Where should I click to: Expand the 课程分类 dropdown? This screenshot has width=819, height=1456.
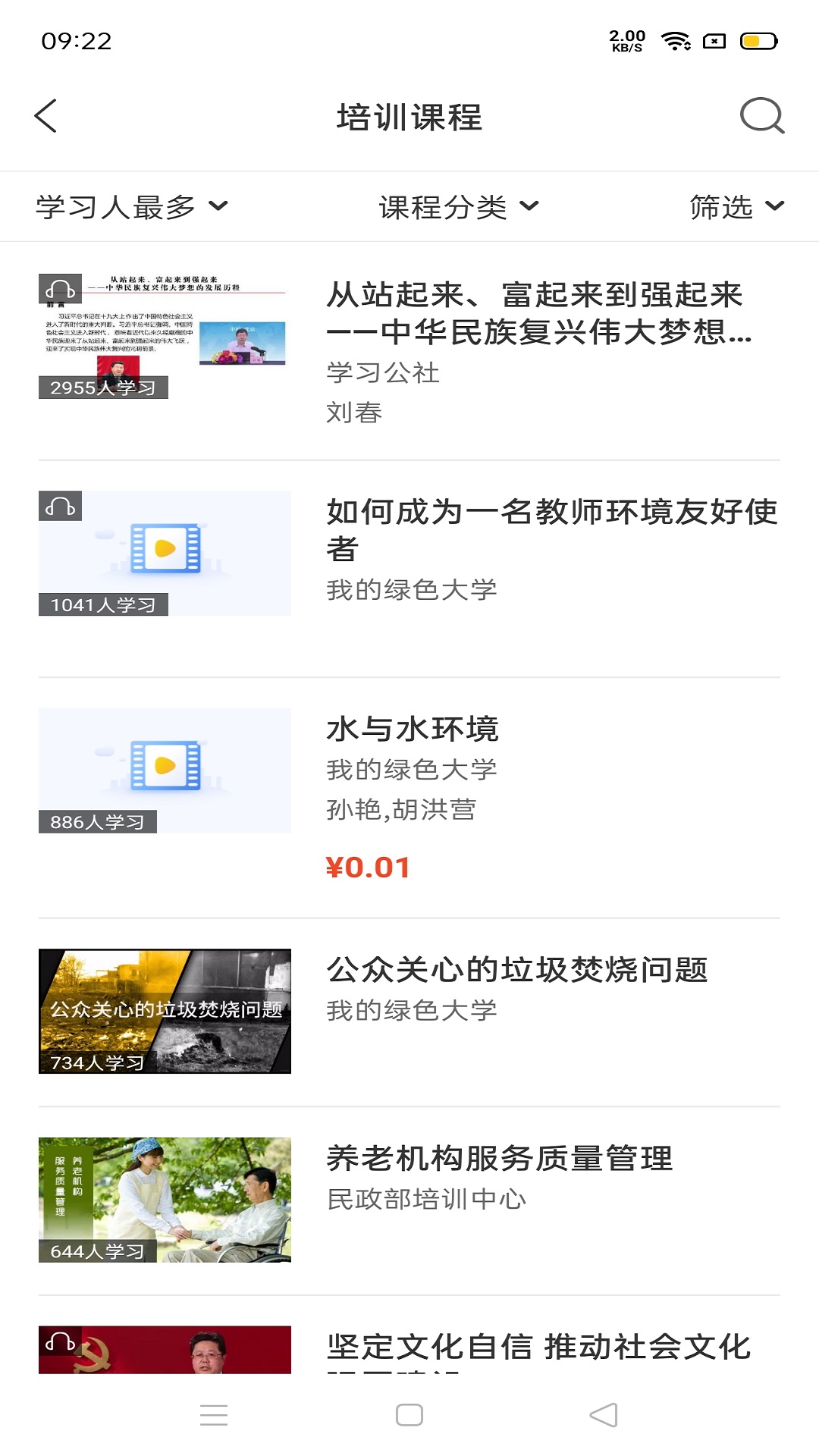click(459, 206)
